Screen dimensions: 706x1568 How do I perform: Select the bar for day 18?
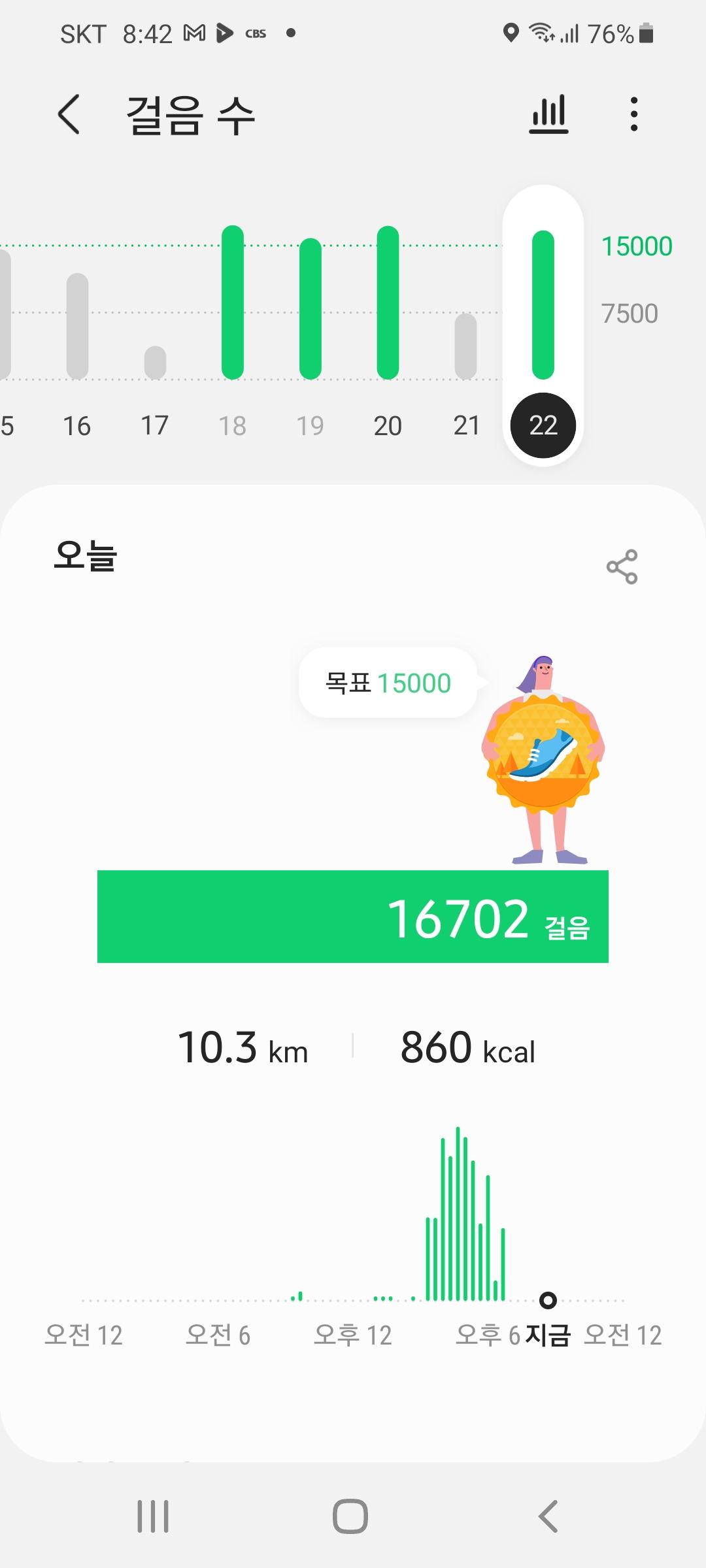pos(233,302)
